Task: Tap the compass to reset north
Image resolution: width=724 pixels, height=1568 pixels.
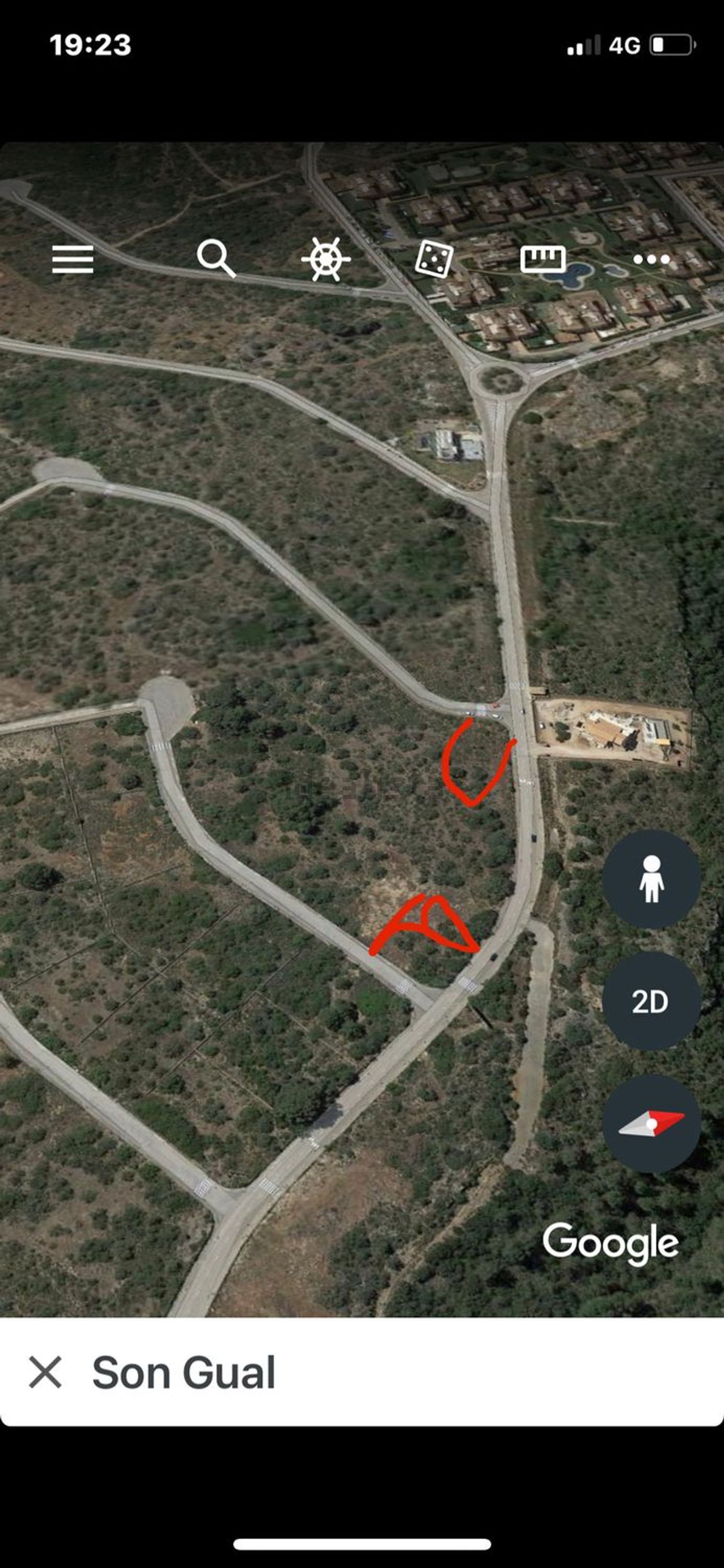Action: (x=651, y=1123)
